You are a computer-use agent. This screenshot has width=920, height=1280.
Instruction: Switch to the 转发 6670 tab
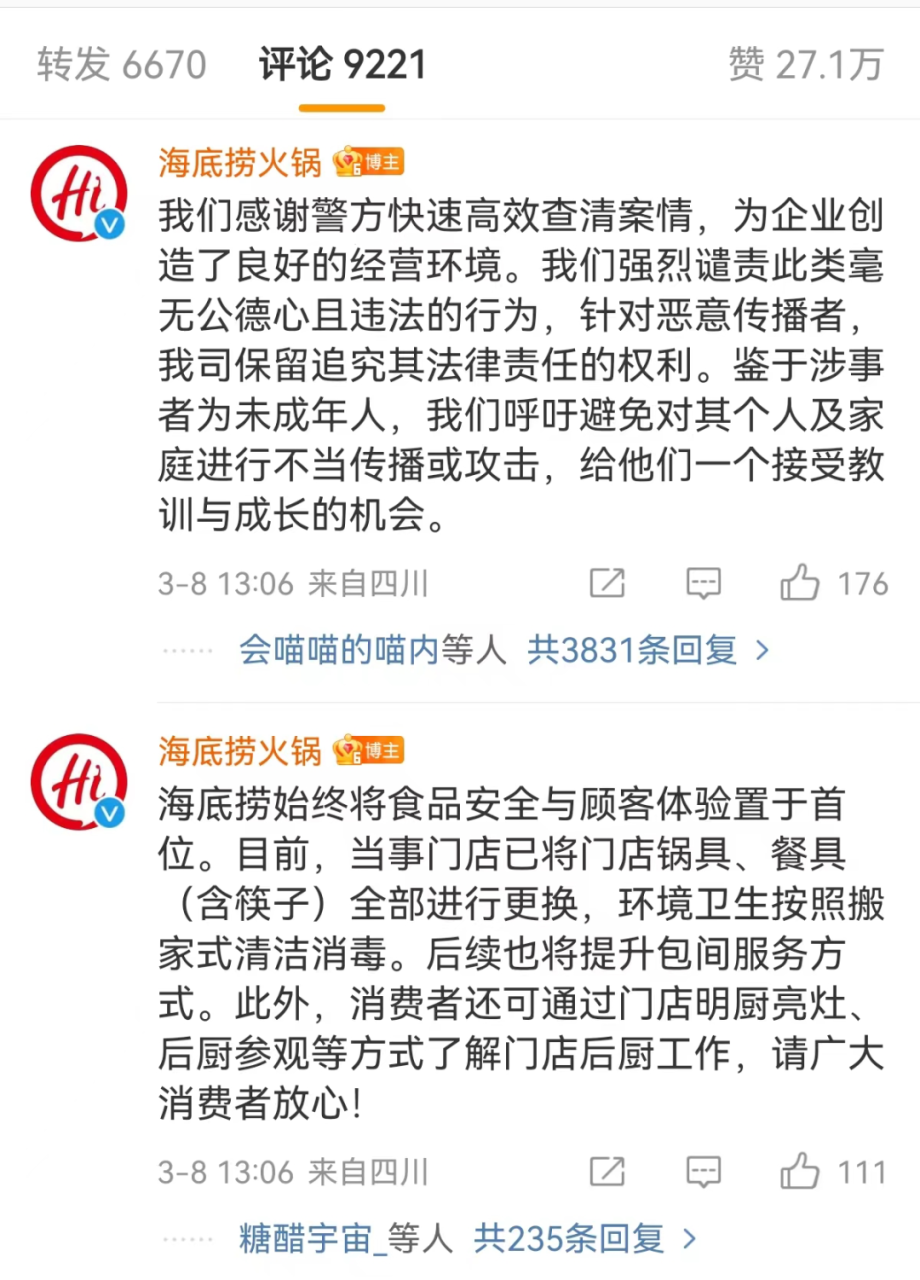pos(121,65)
